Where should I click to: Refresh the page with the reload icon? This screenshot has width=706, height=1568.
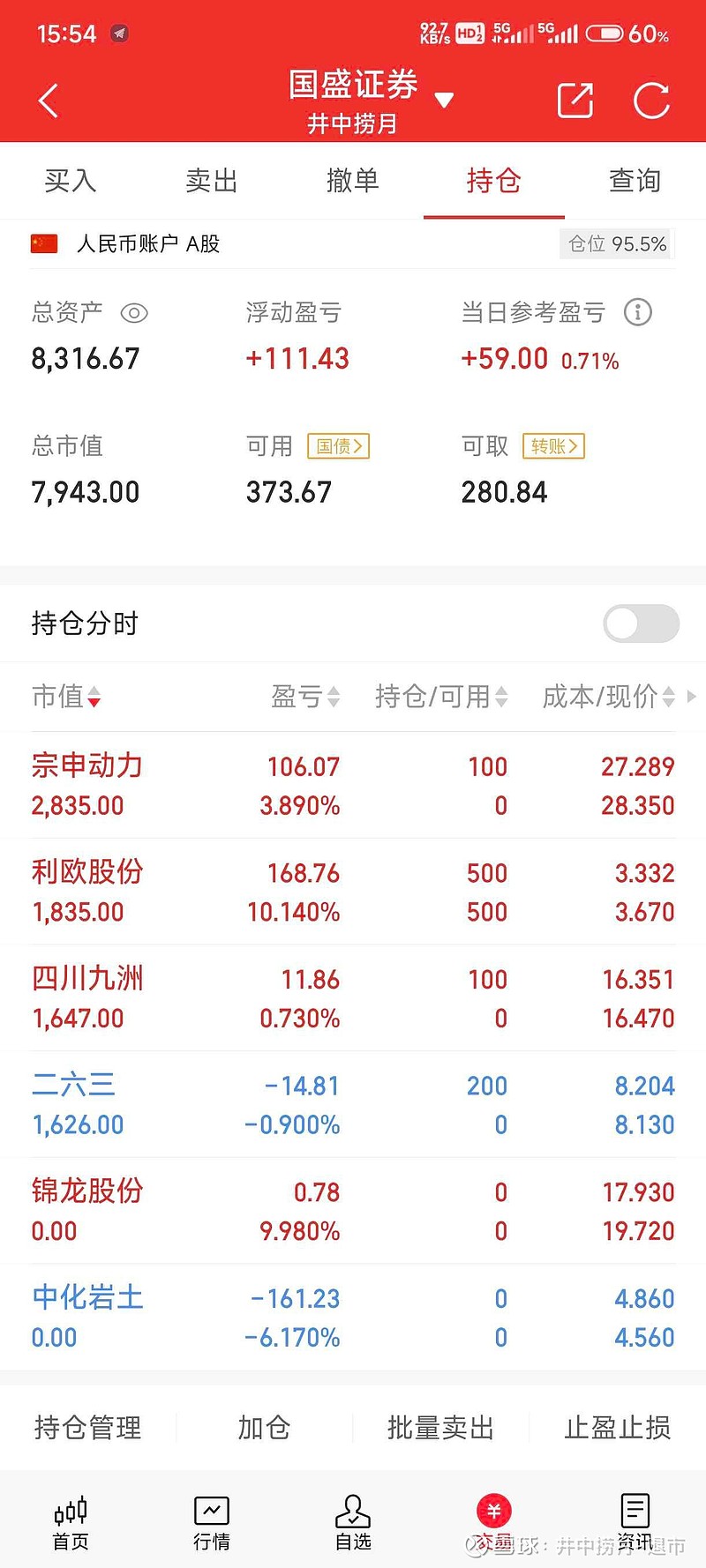[x=651, y=101]
